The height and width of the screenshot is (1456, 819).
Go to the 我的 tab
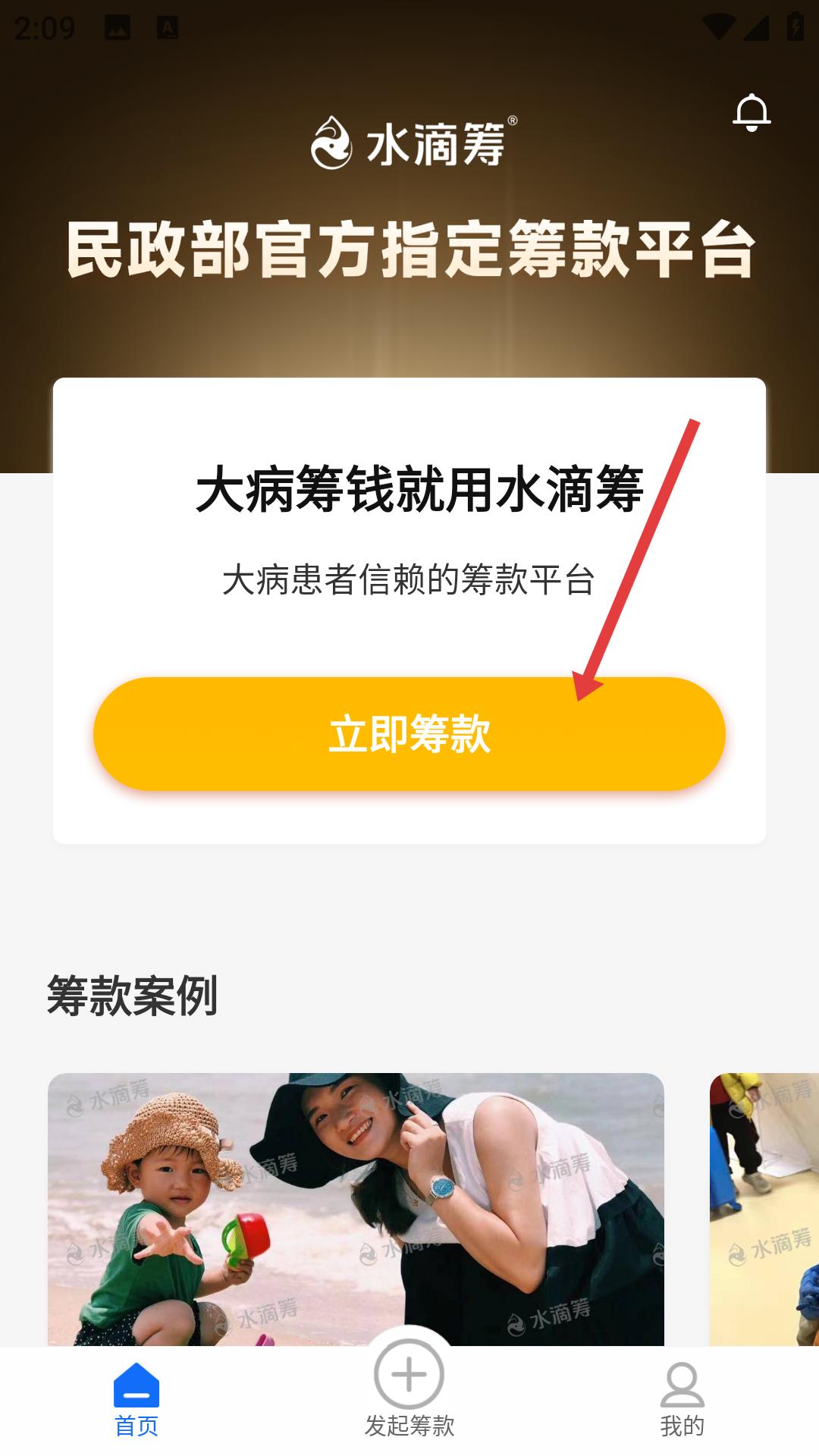[x=682, y=1400]
